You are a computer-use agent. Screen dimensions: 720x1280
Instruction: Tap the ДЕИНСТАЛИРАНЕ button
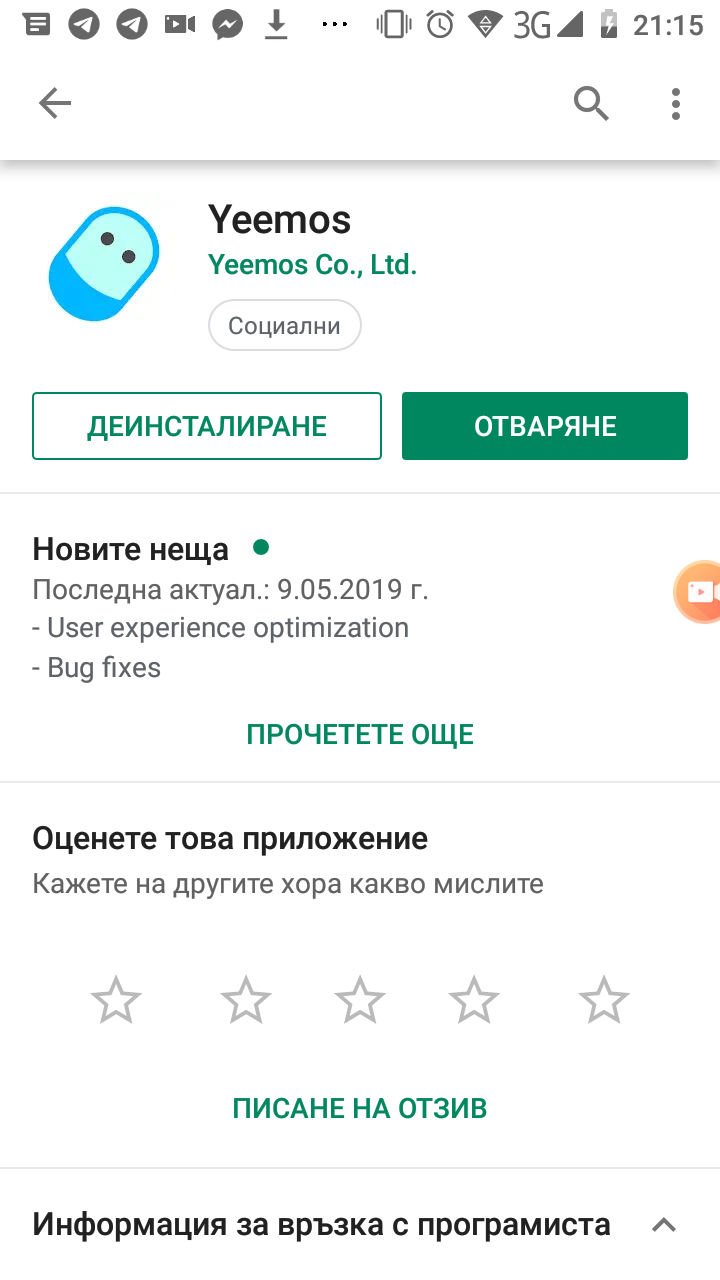pyautogui.click(x=207, y=426)
